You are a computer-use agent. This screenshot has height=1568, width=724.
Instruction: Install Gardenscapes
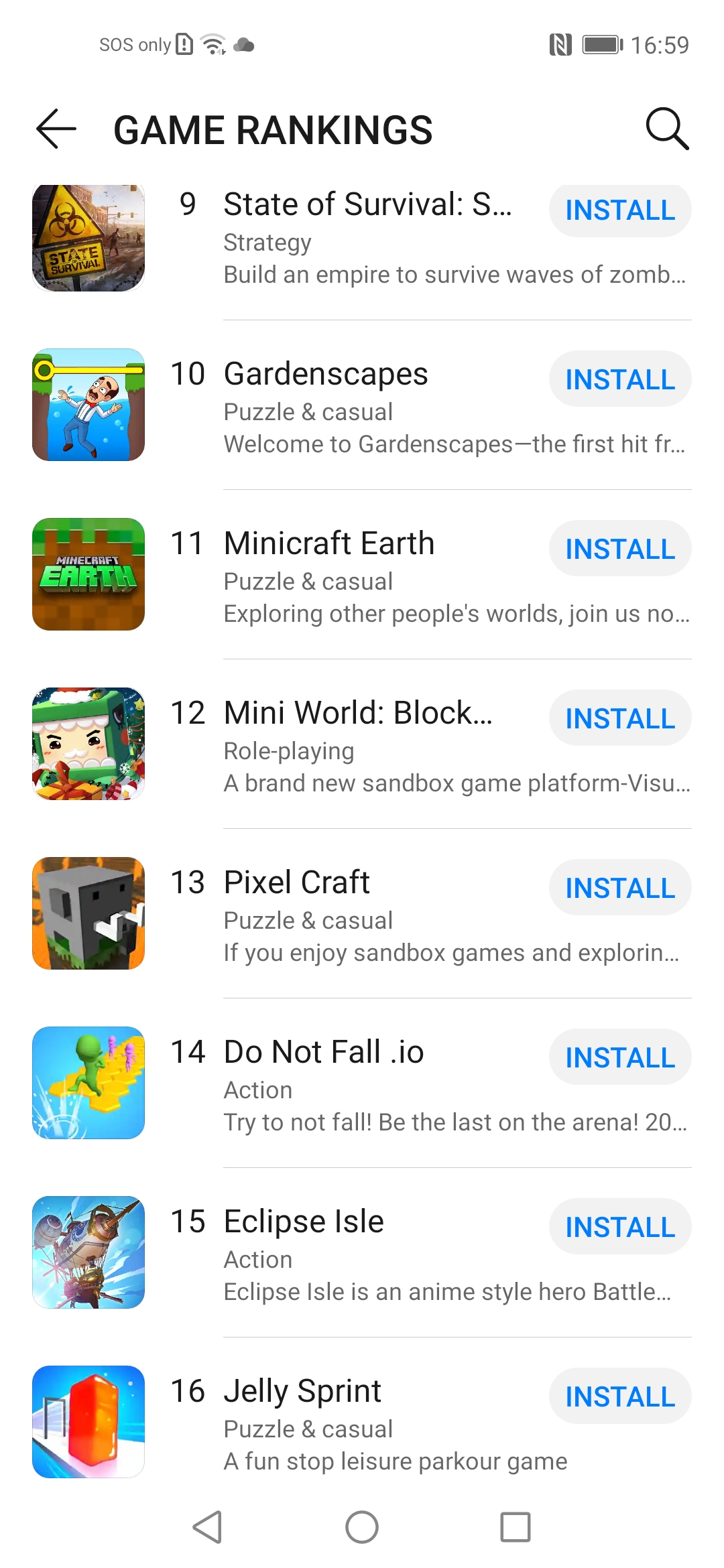click(x=620, y=379)
